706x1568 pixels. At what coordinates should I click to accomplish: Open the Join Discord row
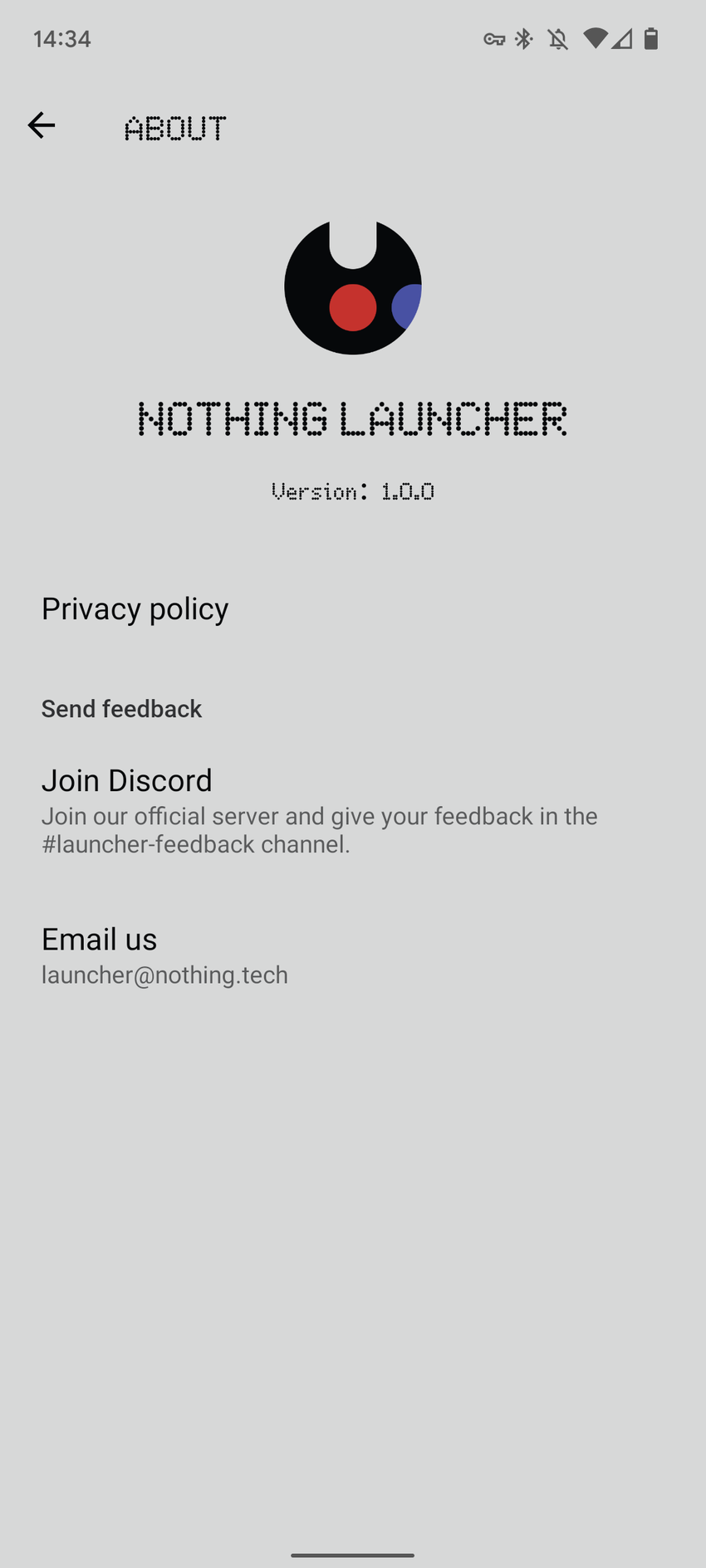click(319, 810)
